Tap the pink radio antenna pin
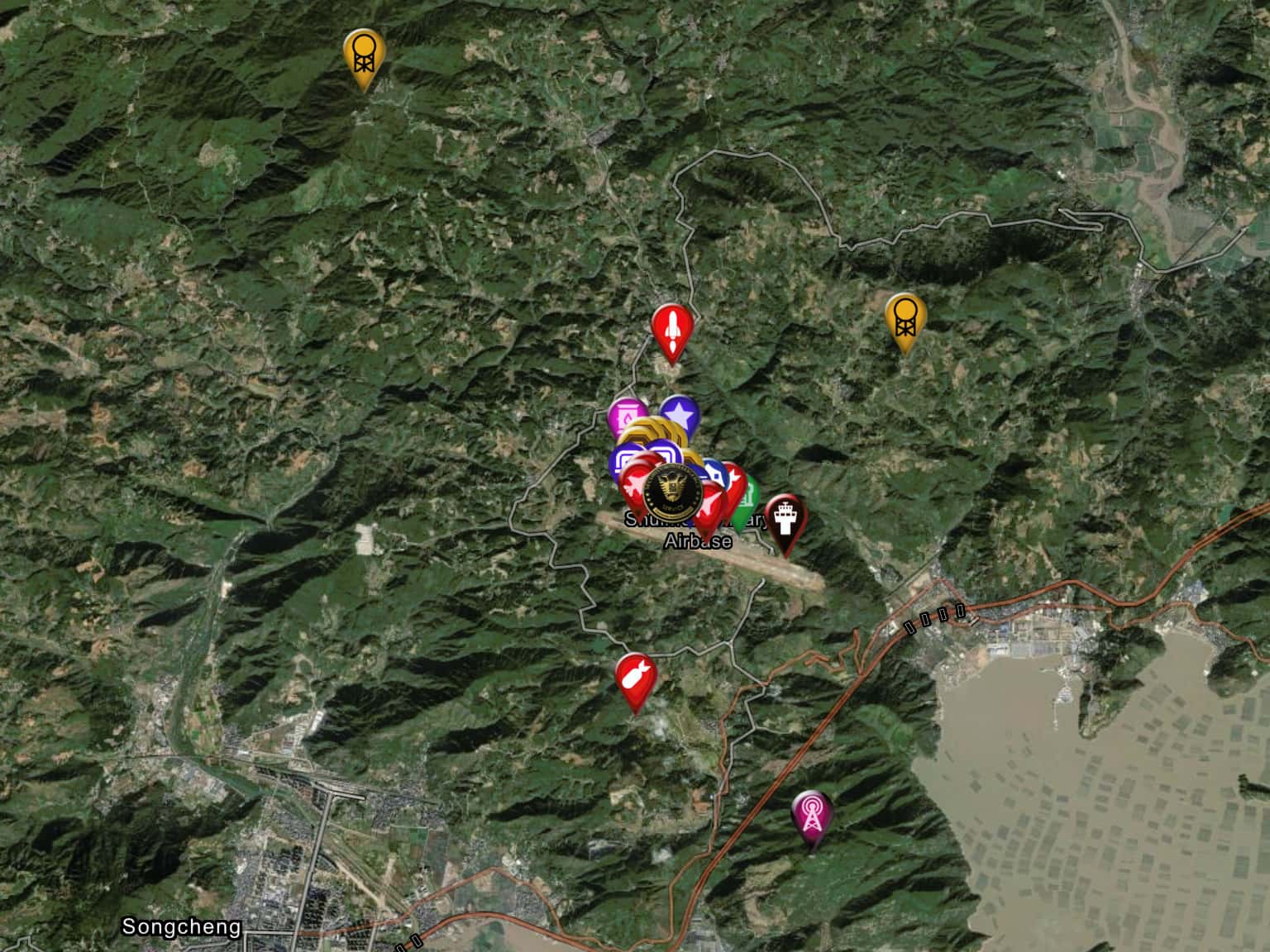Image resolution: width=1270 pixels, height=952 pixels. [812, 813]
